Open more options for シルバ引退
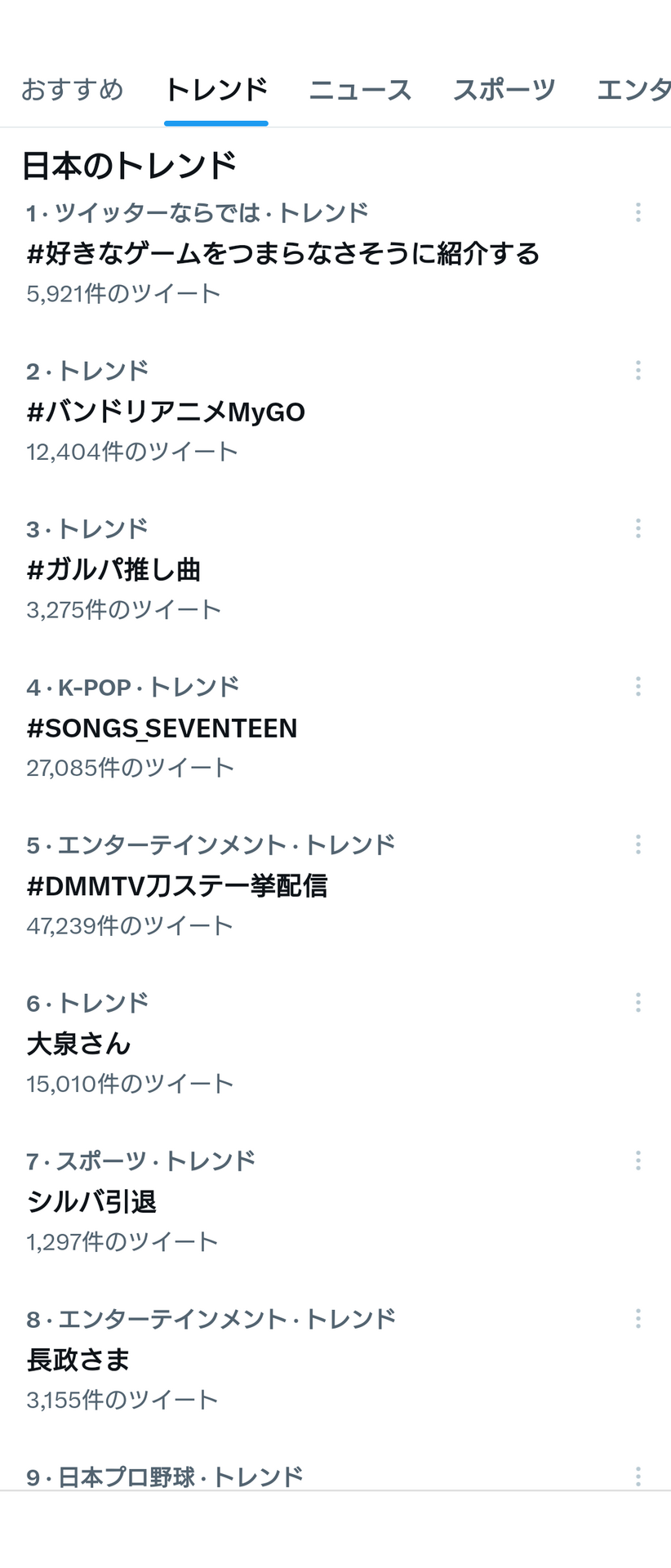 tap(638, 1160)
